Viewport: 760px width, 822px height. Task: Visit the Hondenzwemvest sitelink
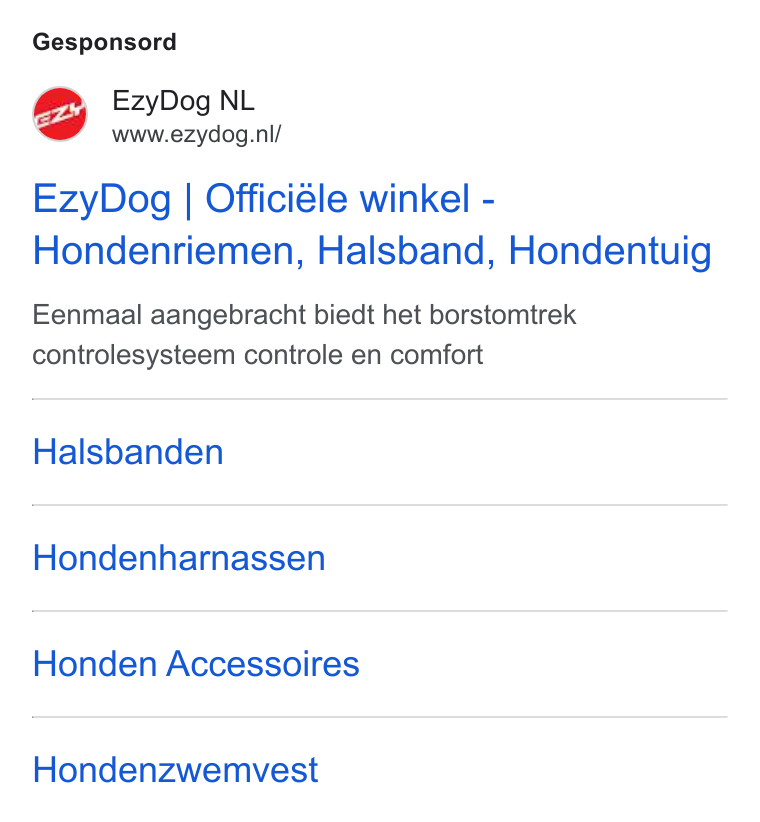click(x=175, y=770)
